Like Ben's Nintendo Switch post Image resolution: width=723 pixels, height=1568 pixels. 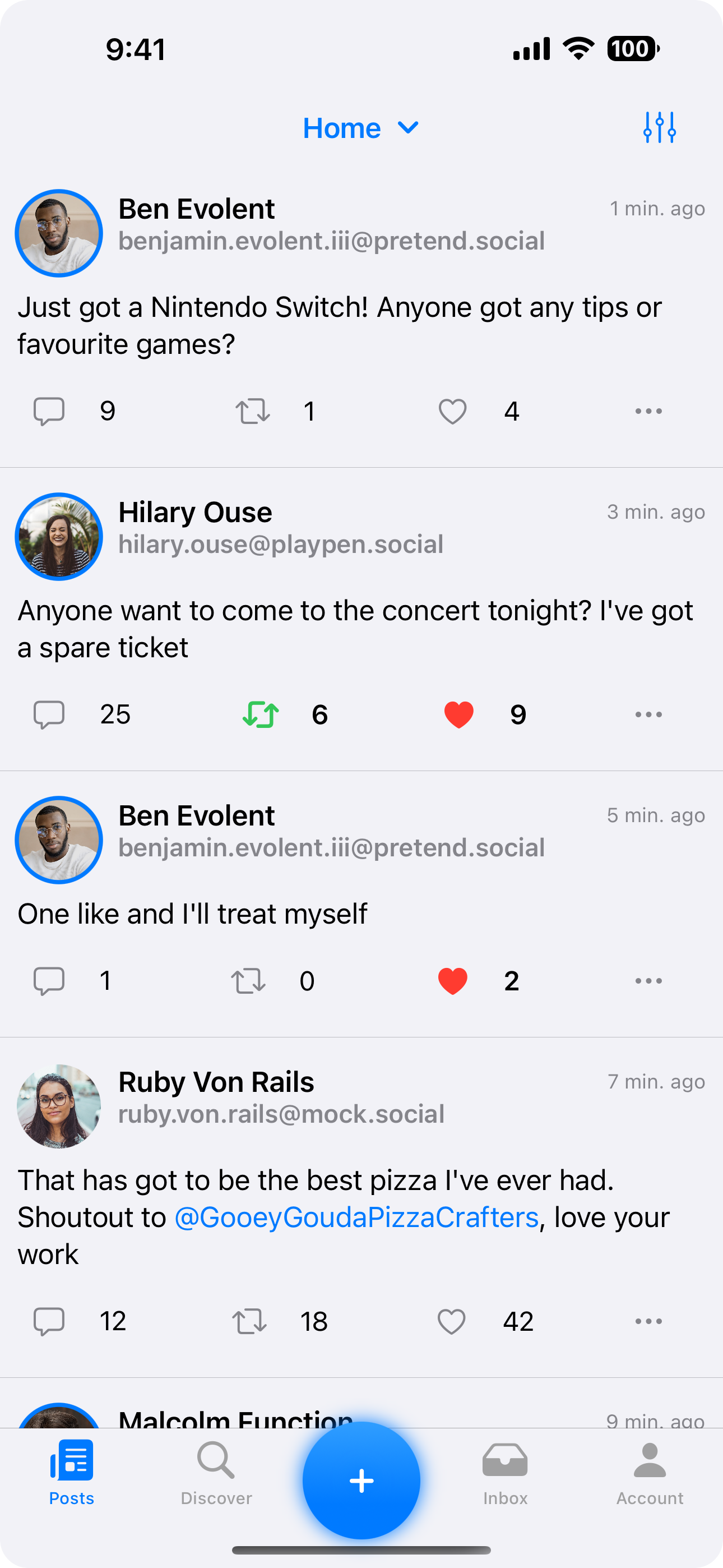[452, 412]
